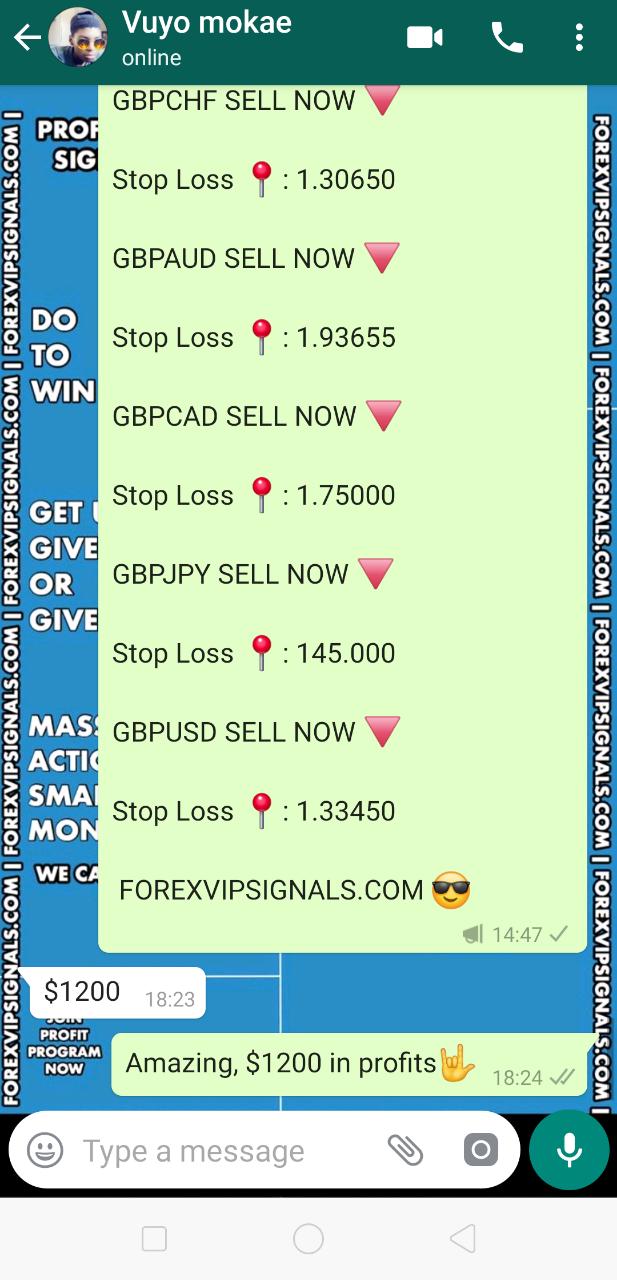Image resolution: width=617 pixels, height=1280 pixels.
Task: Focus the Type a message field
Action: click(x=225, y=1151)
